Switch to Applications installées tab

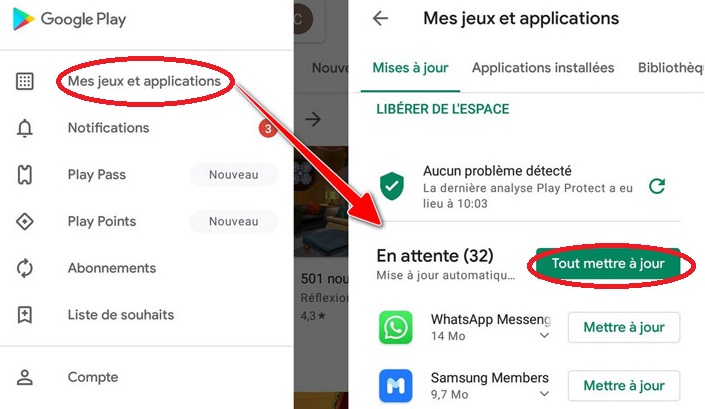543,68
